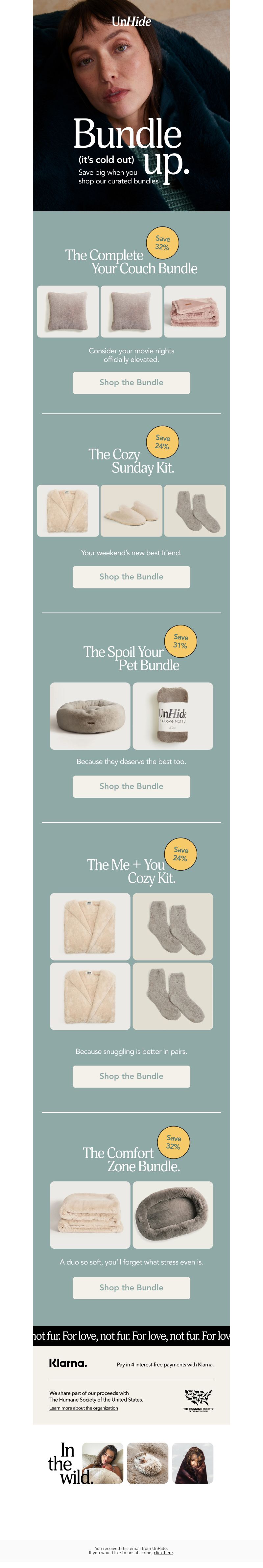Open the hedgehog photo in 'In the wild'
263x1568 pixels.
coord(148,1463)
